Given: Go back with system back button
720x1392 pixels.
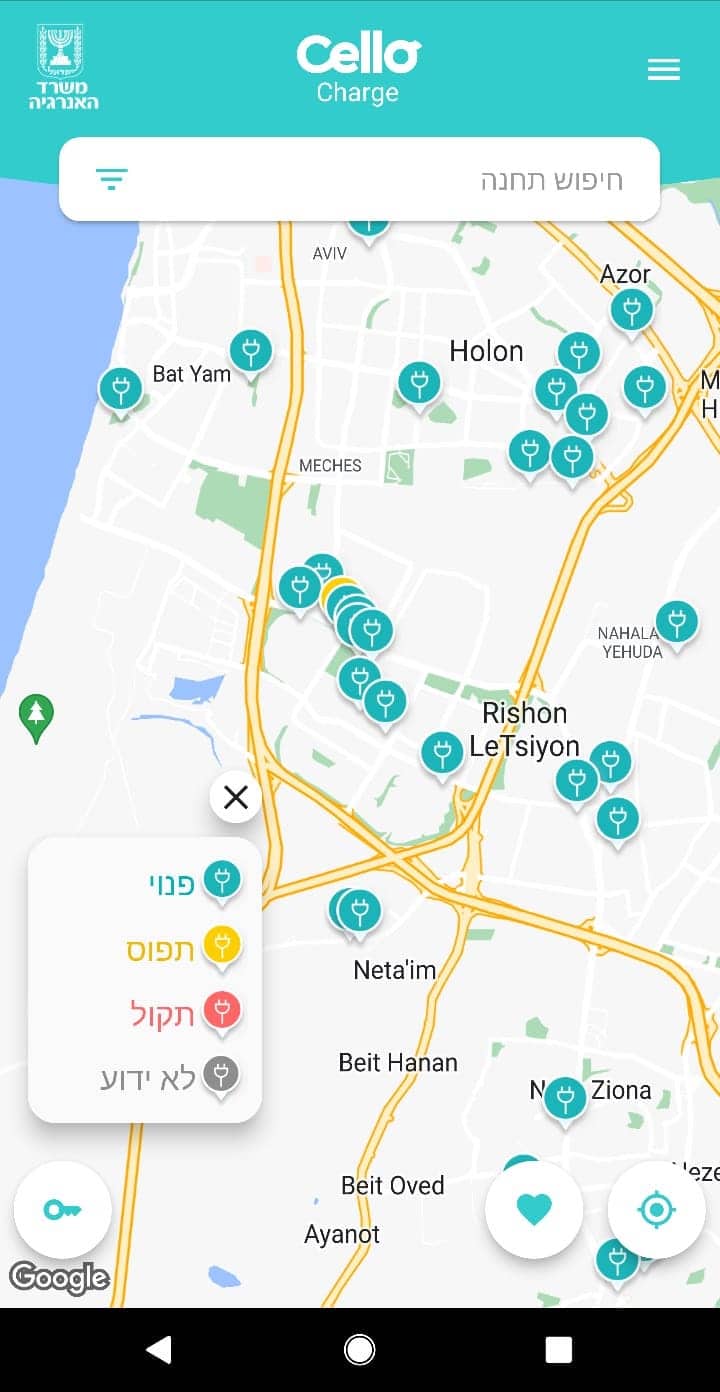Looking at the screenshot, I should [159, 1350].
